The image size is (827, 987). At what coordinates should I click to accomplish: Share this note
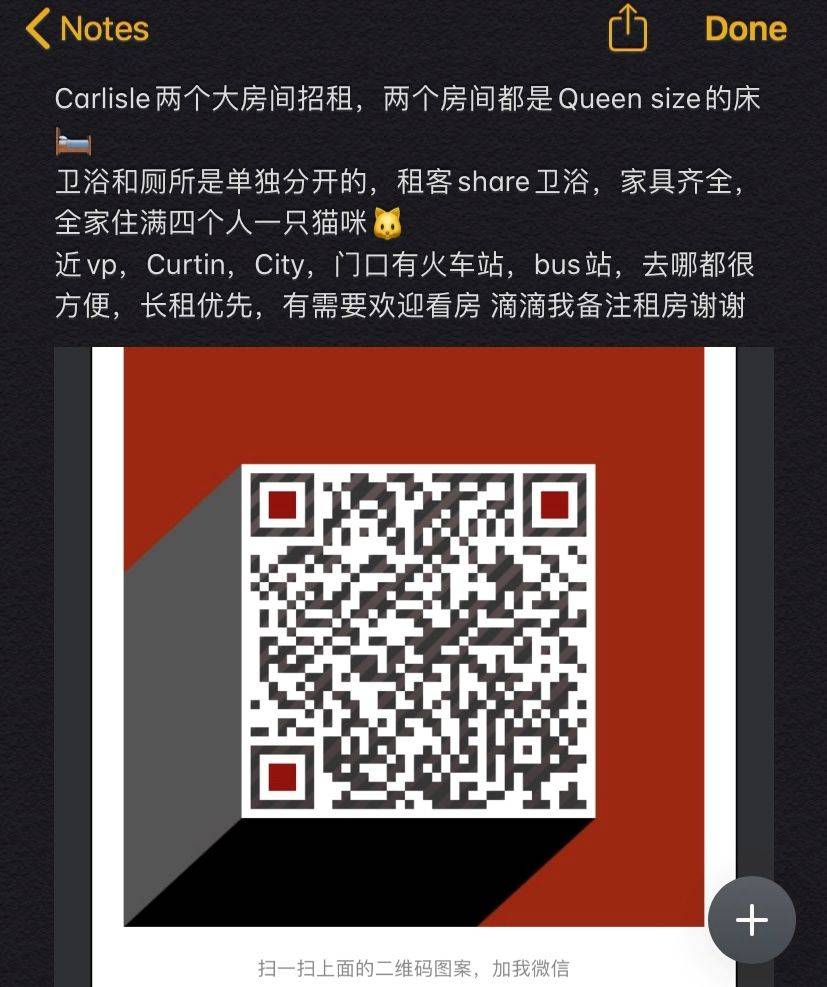click(x=627, y=28)
